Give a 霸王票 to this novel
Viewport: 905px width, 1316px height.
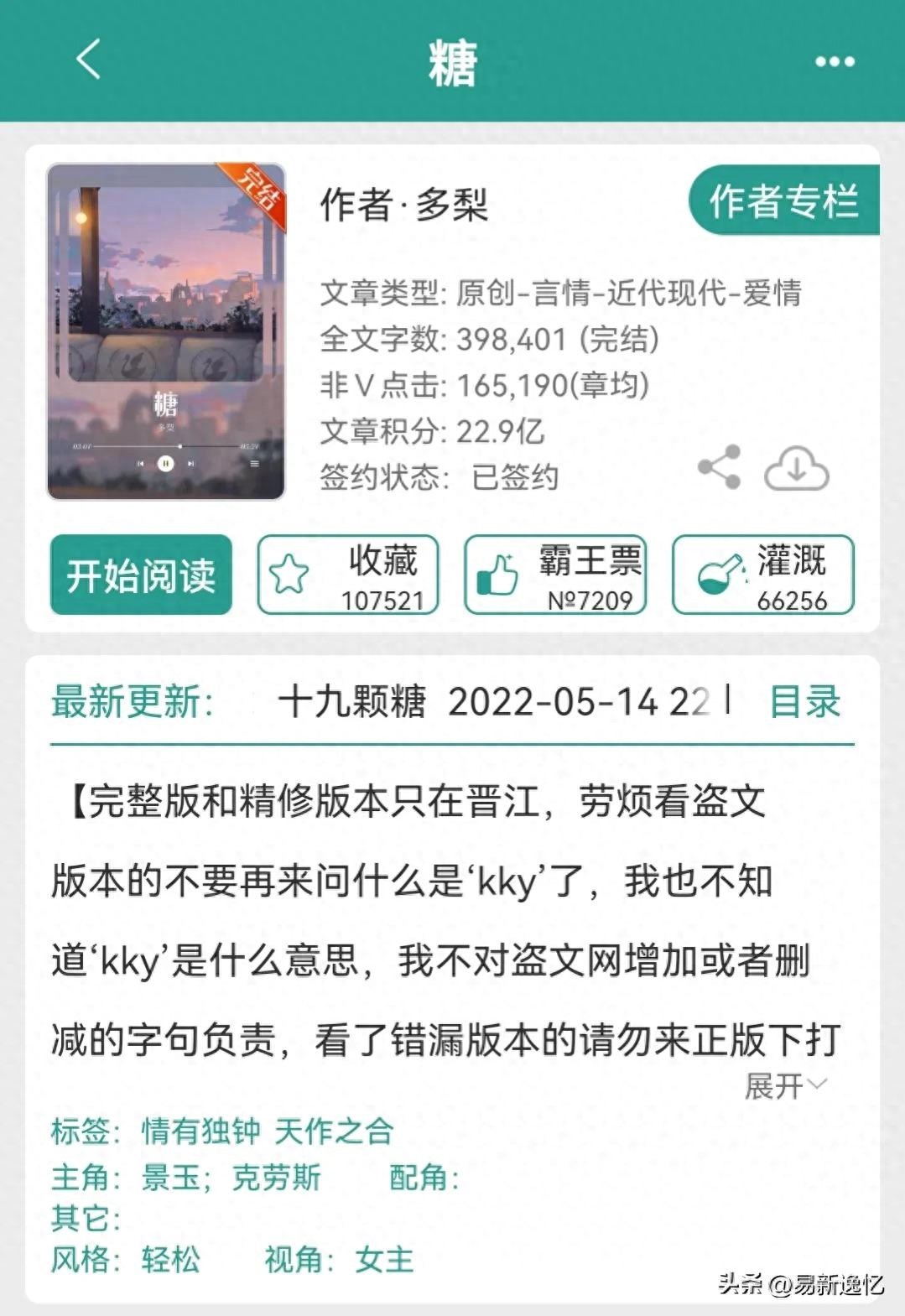(555, 575)
